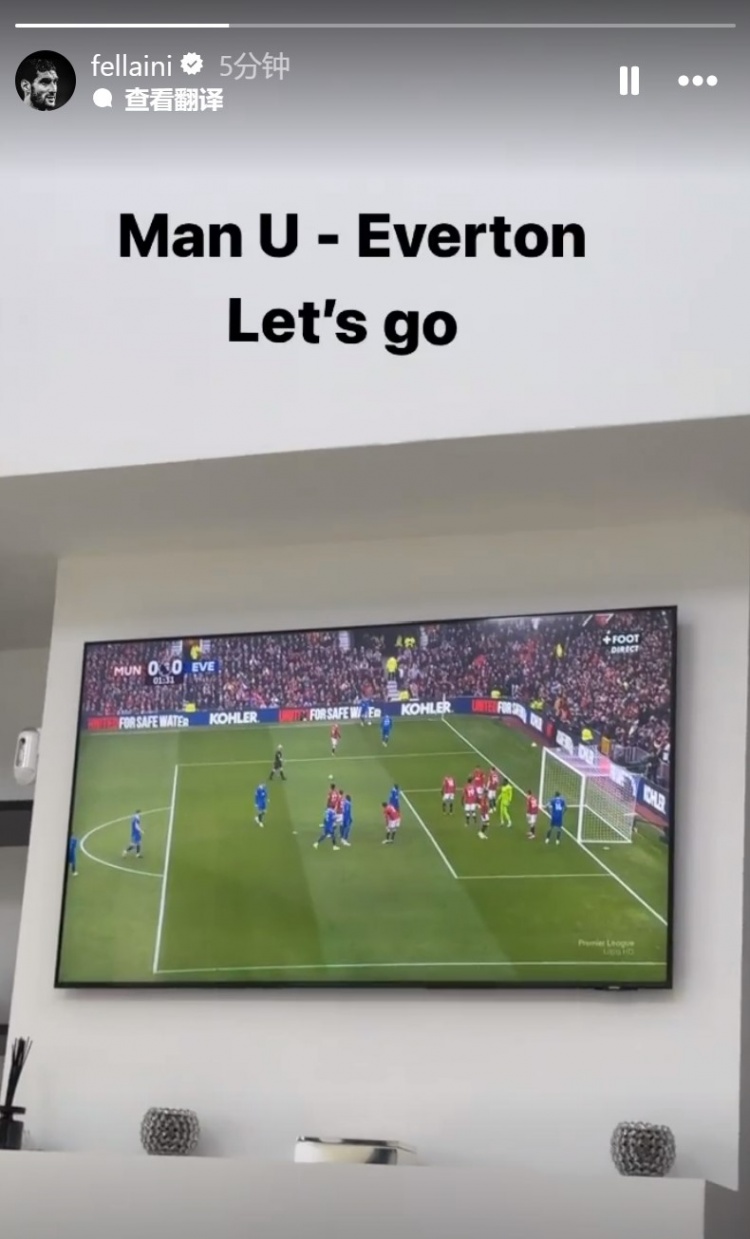Open fellaini's profile picture

click(x=45, y=81)
